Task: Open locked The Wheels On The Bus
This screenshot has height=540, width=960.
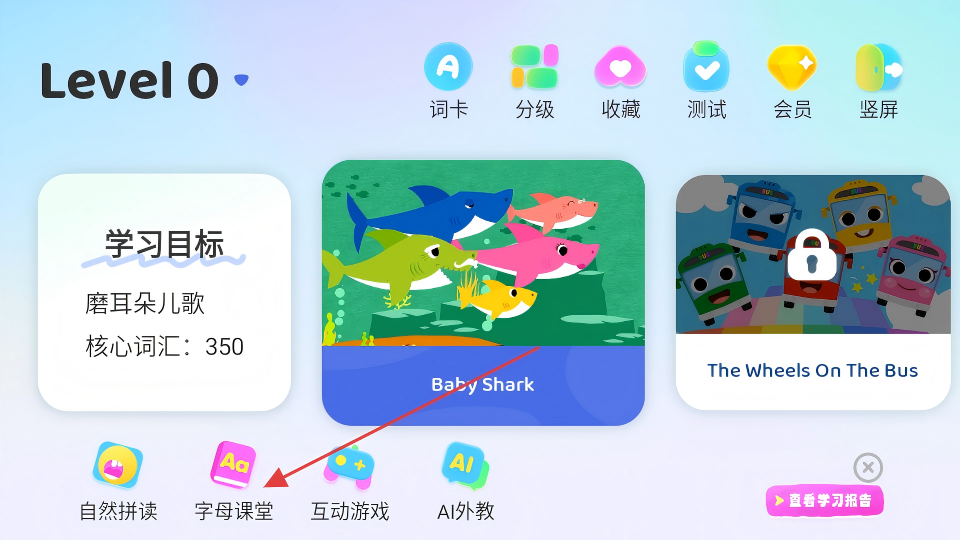Action: 812,292
